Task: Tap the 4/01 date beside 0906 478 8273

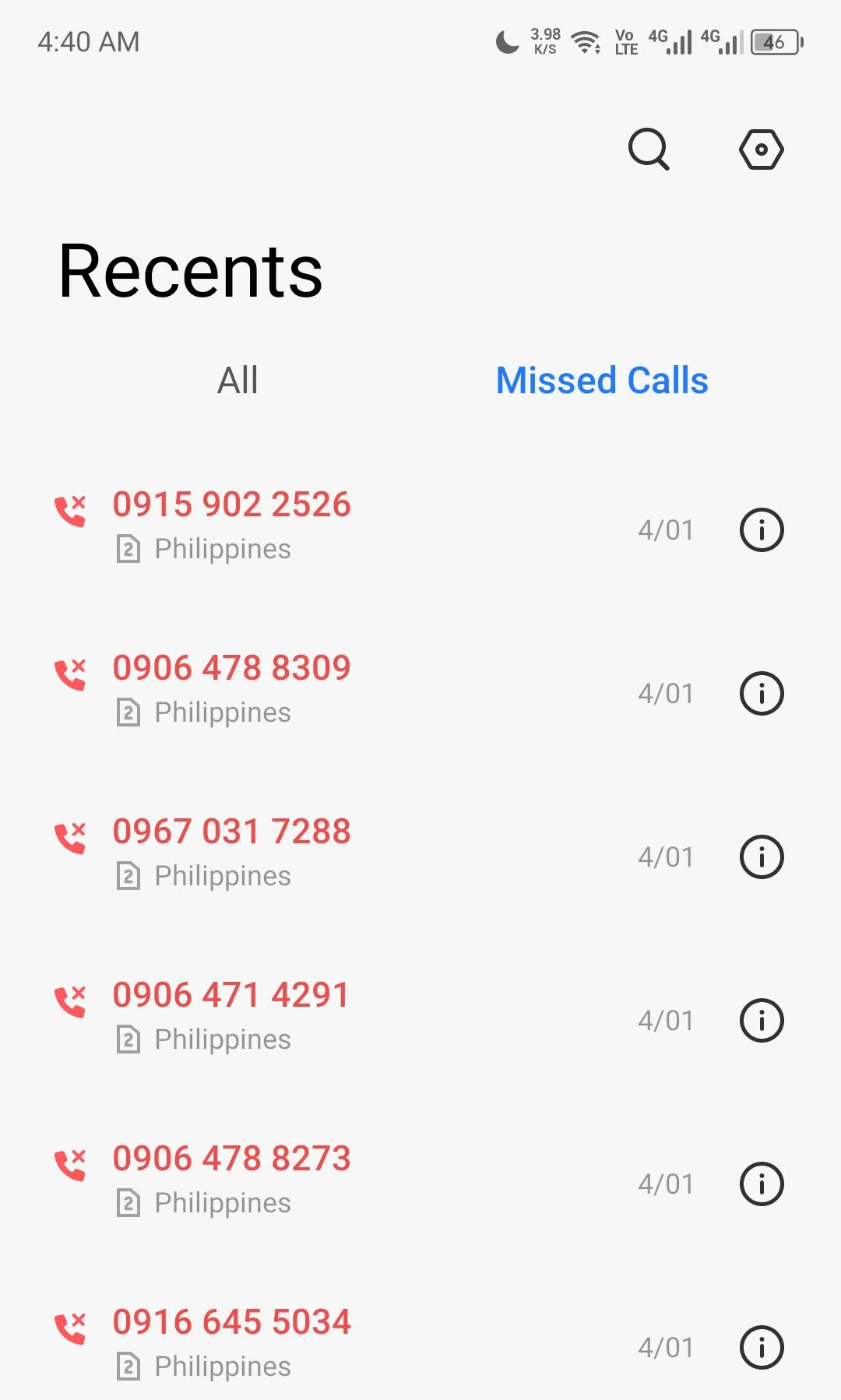Action: [667, 1184]
